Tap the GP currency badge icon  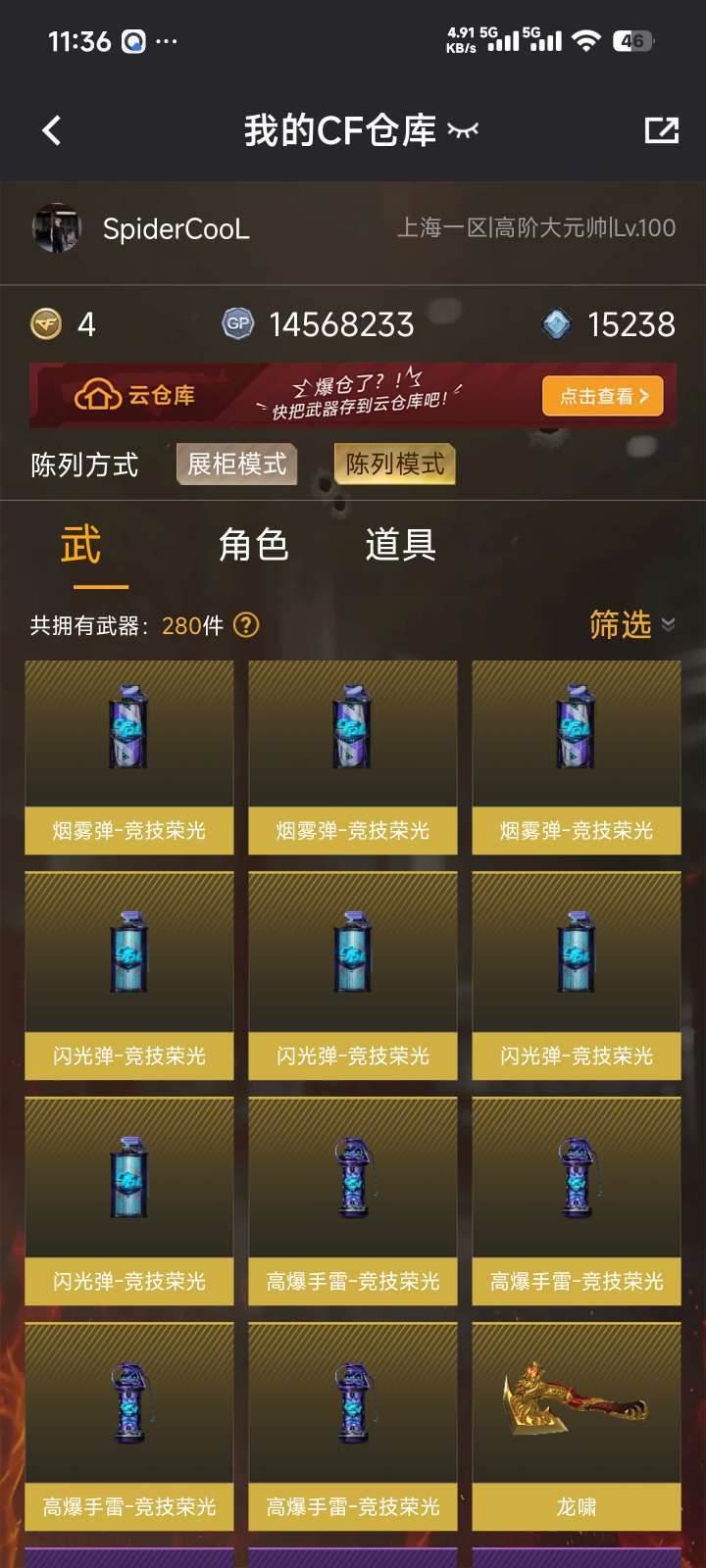[238, 323]
